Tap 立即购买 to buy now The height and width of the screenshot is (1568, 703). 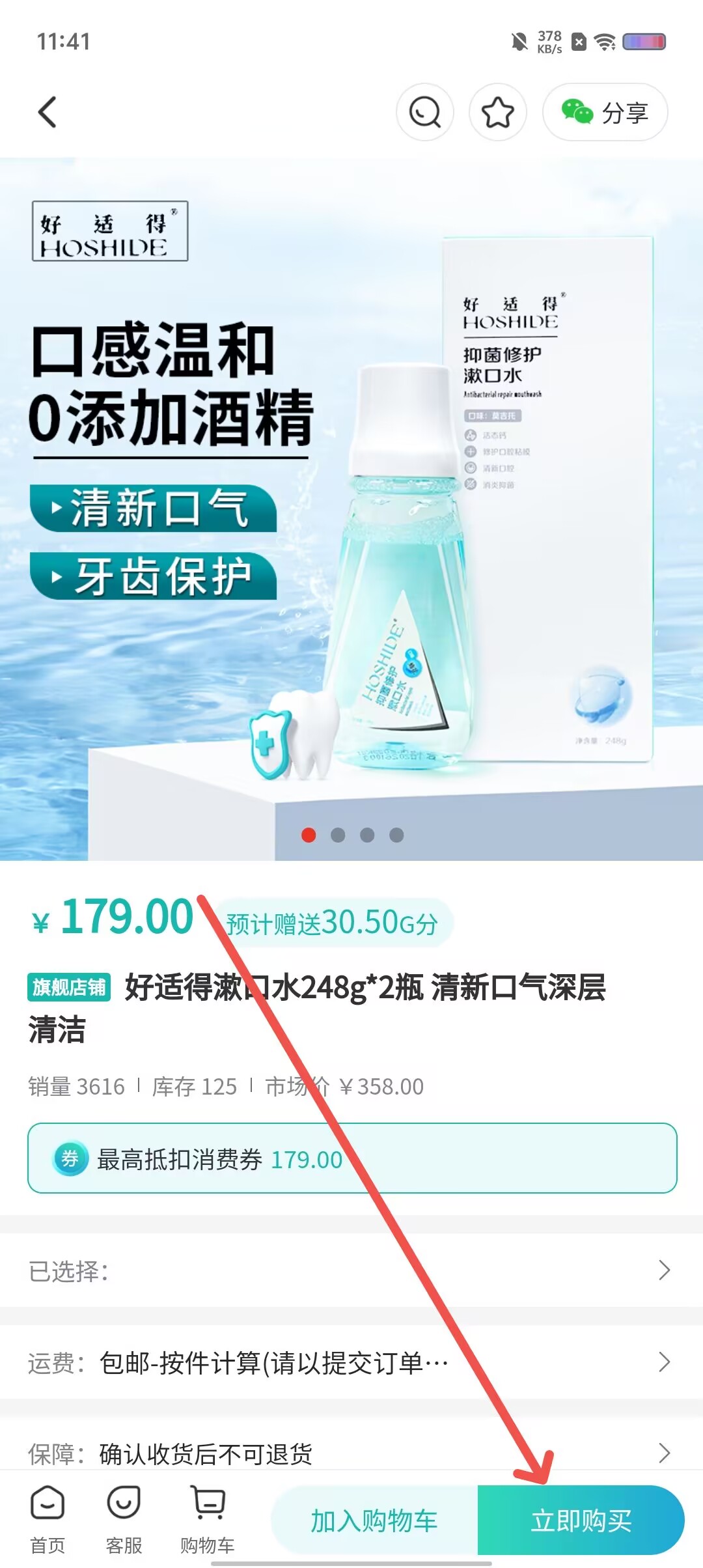[x=581, y=1521]
